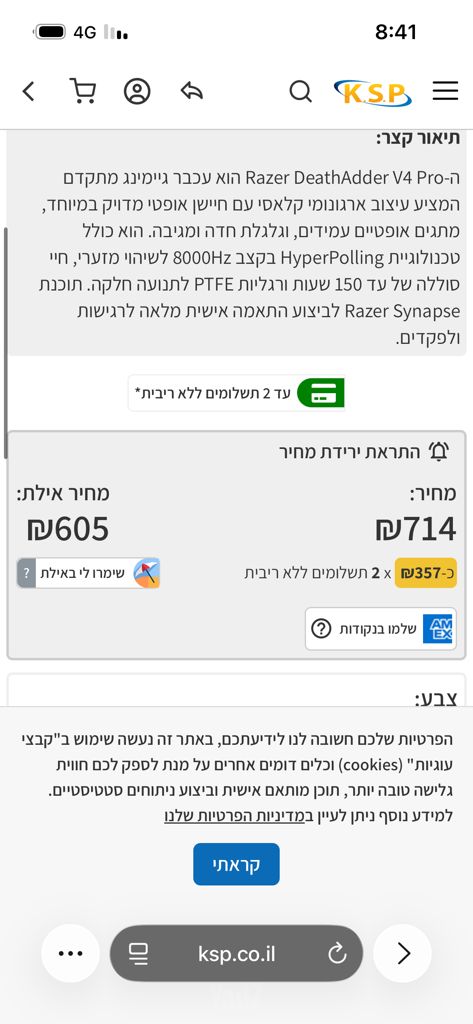This screenshot has height=1024, width=473.
Task: Accept the cookie notice with קראתי
Action: click(x=236, y=864)
